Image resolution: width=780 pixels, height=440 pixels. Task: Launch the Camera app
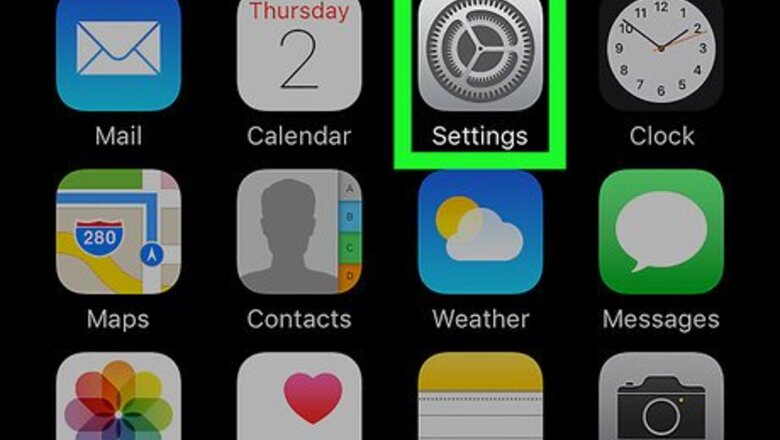pyautogui.click(x=661, y=398)
